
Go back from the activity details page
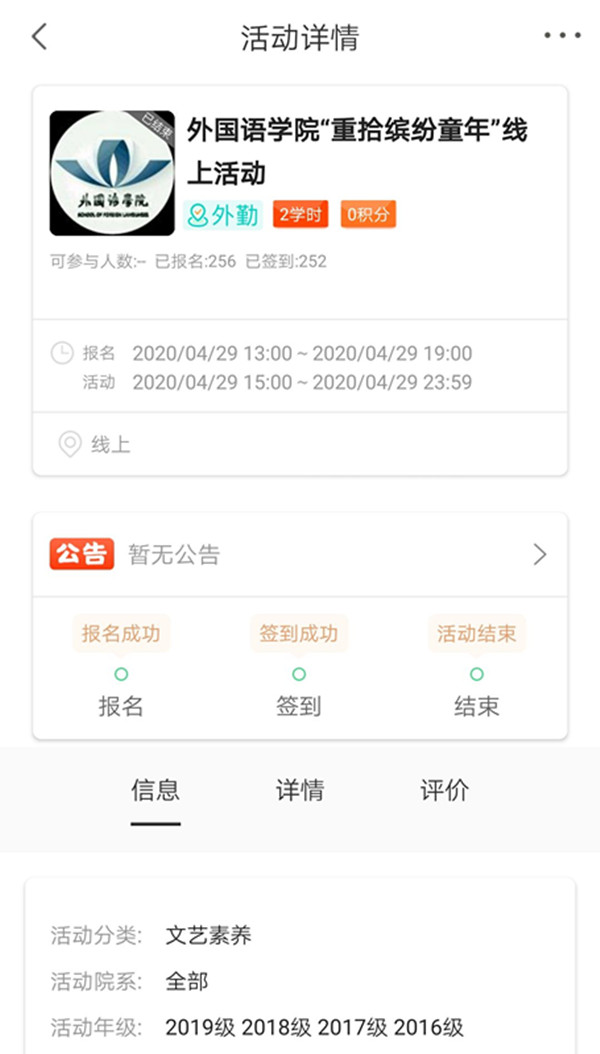39,37
